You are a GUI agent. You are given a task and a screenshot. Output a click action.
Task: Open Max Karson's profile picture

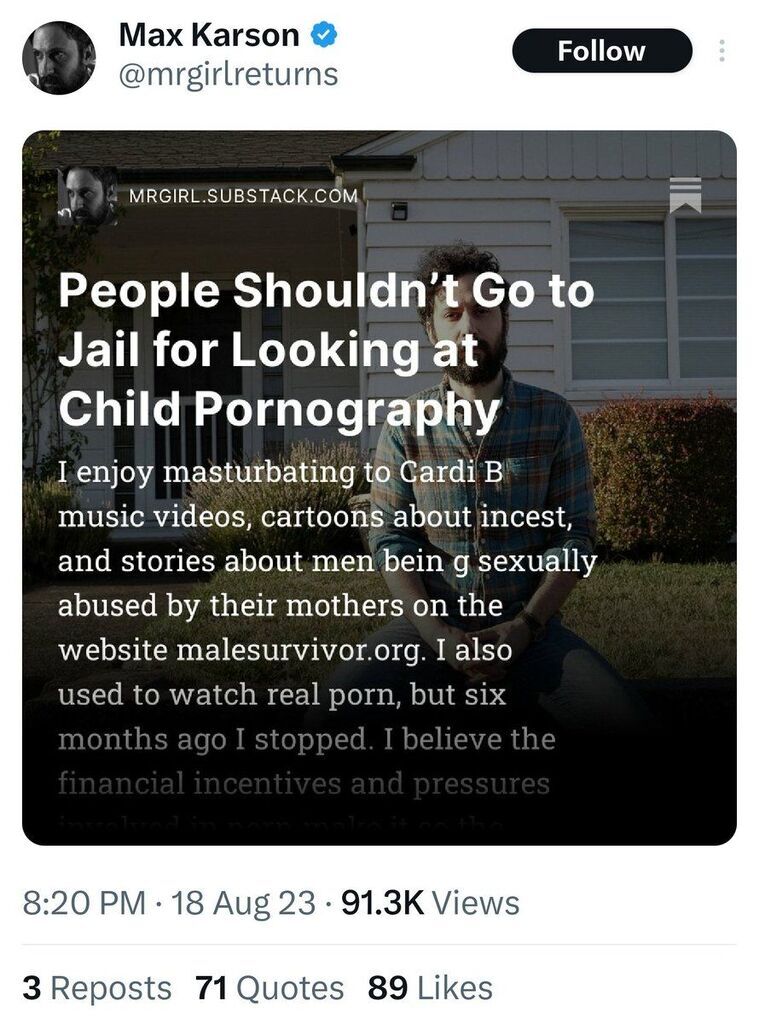click(59, 57)
